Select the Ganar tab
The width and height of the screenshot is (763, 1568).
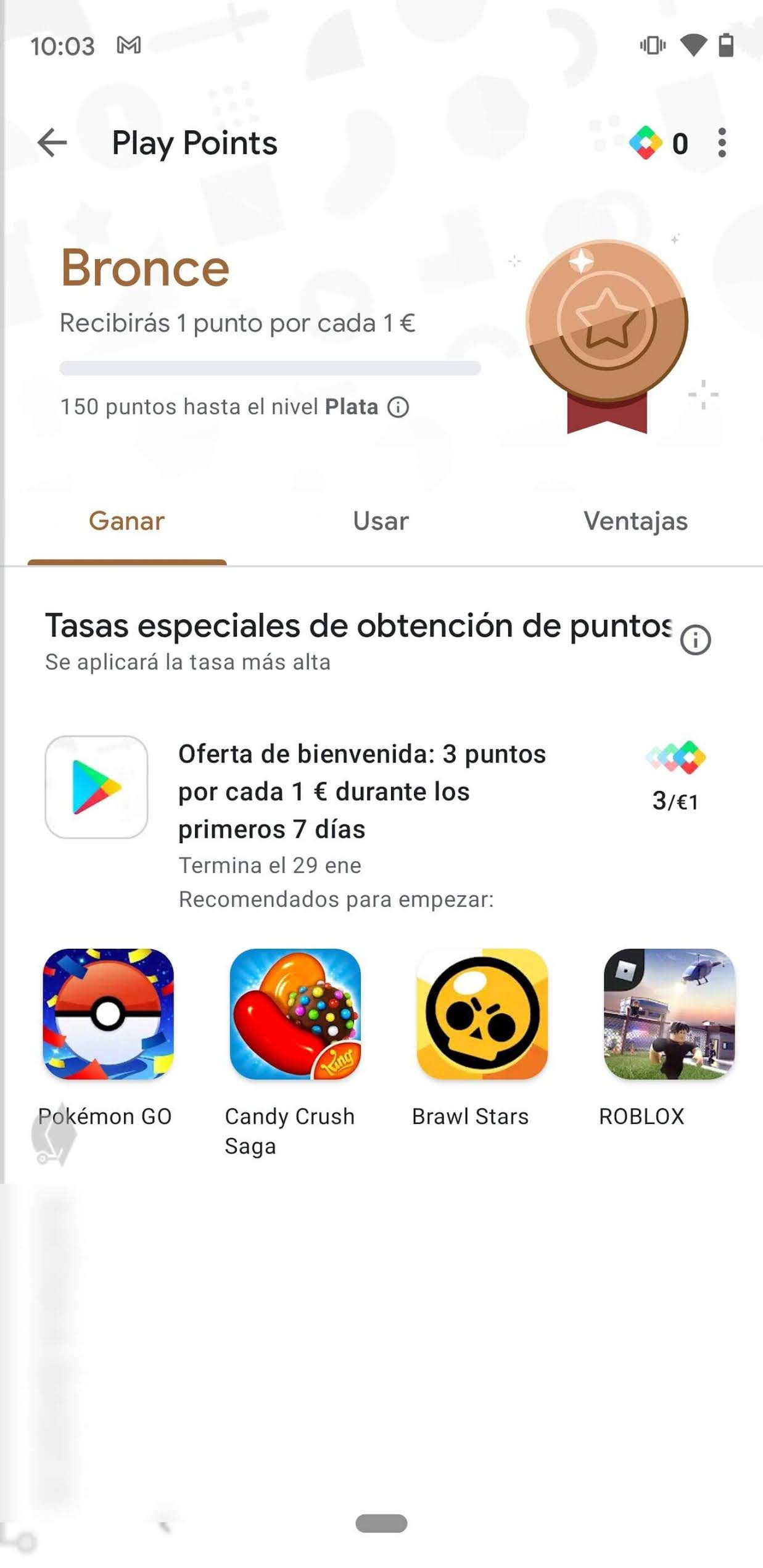126,521
